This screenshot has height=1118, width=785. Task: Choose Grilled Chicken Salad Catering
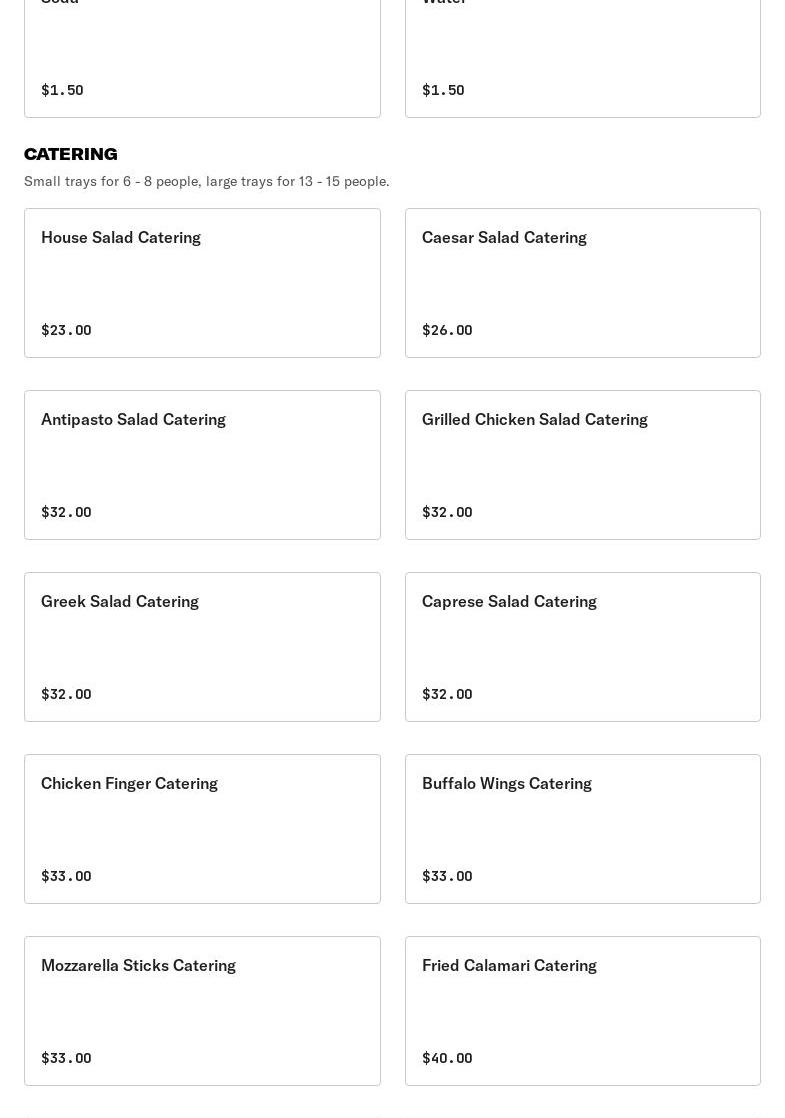582,465
